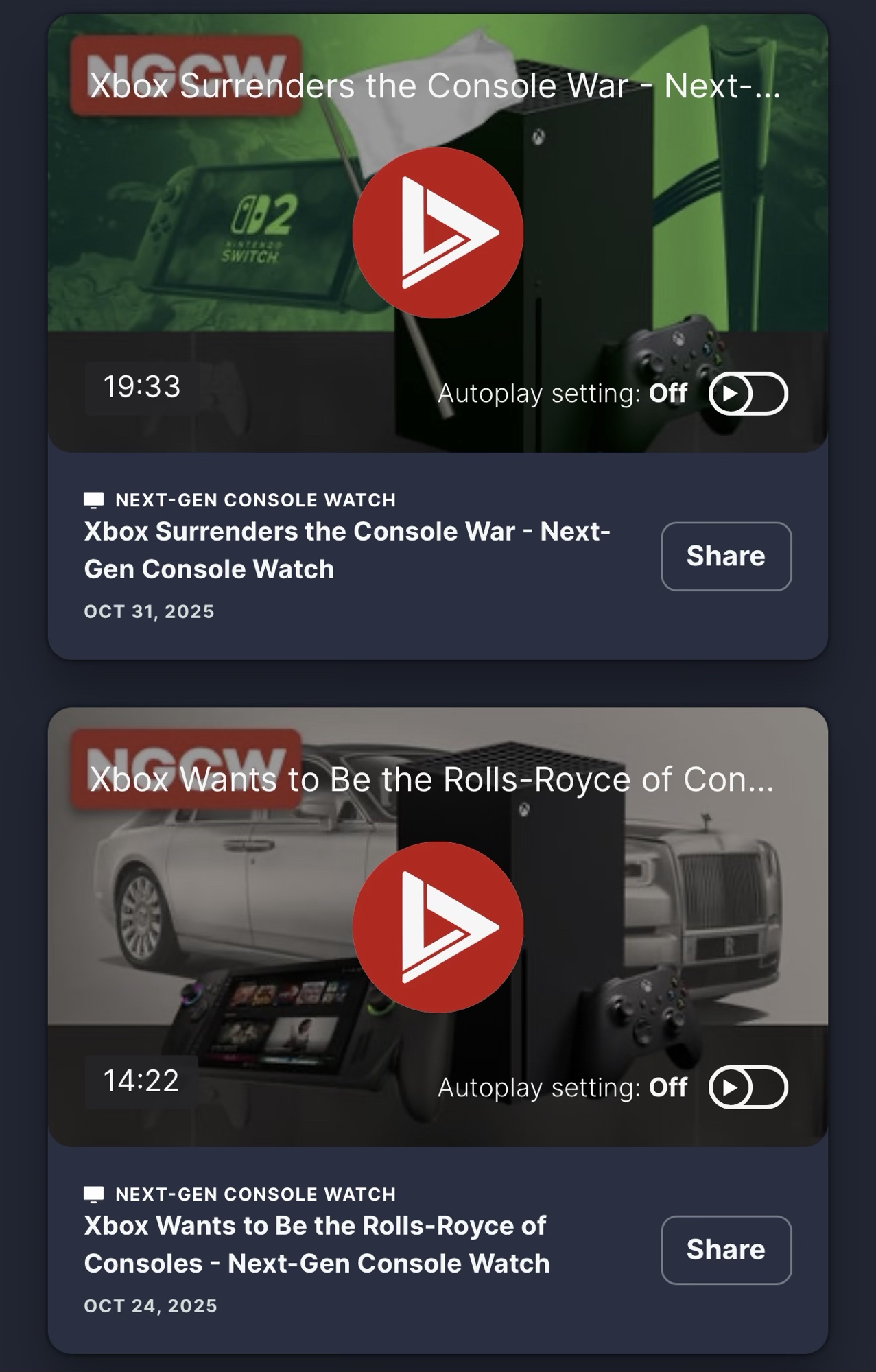Share the Xbox Surrenders the Console War video
876x1372 pixels.
click(726, 556)
